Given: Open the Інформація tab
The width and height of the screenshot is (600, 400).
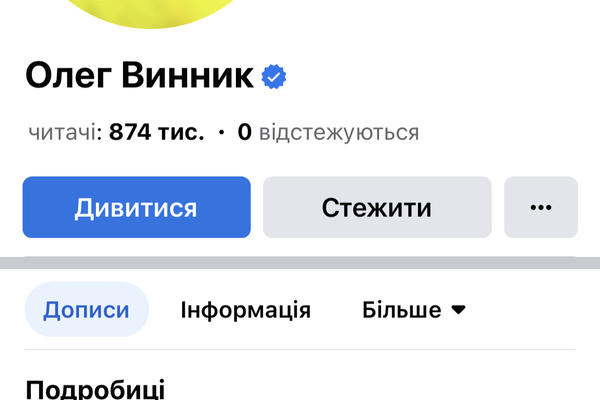Looking at the screenshot, I should click(x=245, y=309).
